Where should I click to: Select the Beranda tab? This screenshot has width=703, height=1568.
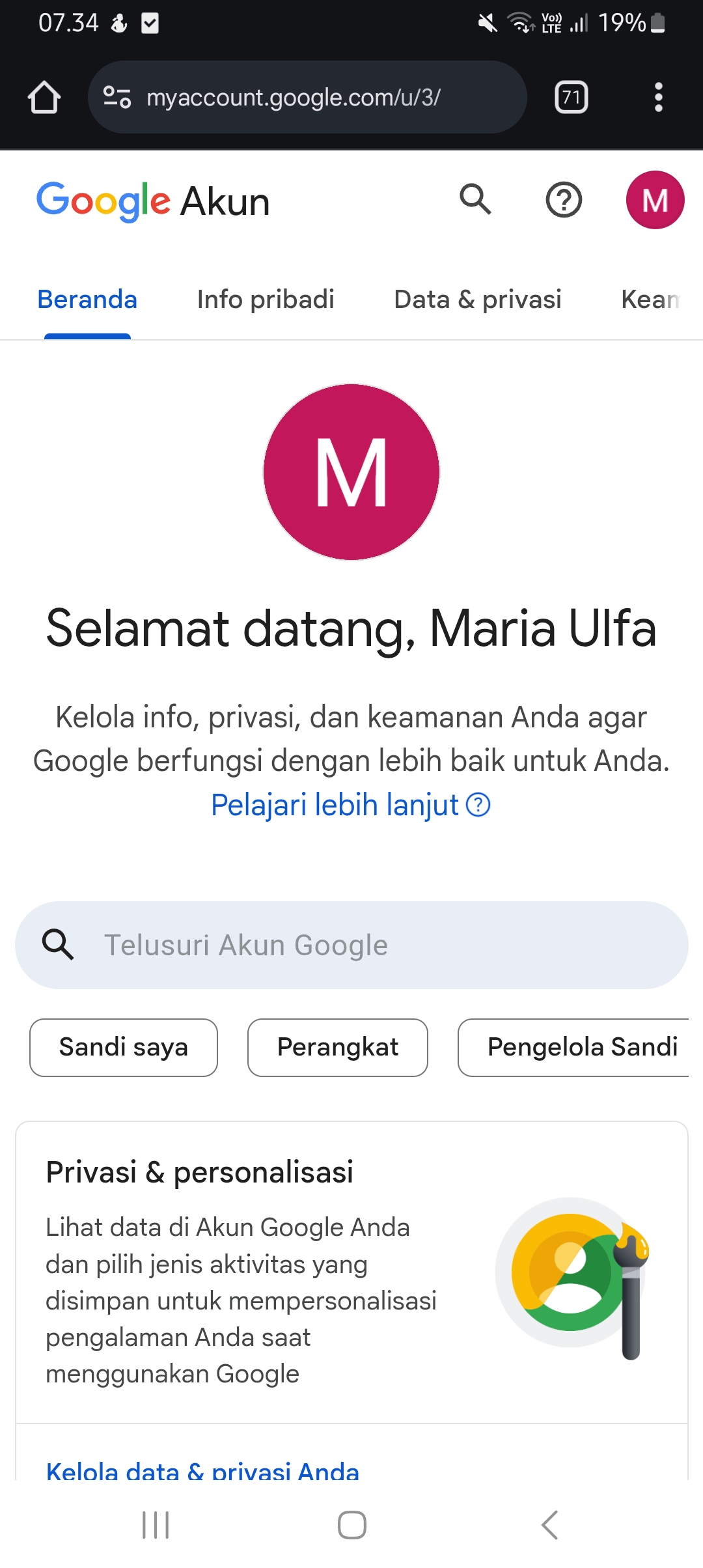87,300
